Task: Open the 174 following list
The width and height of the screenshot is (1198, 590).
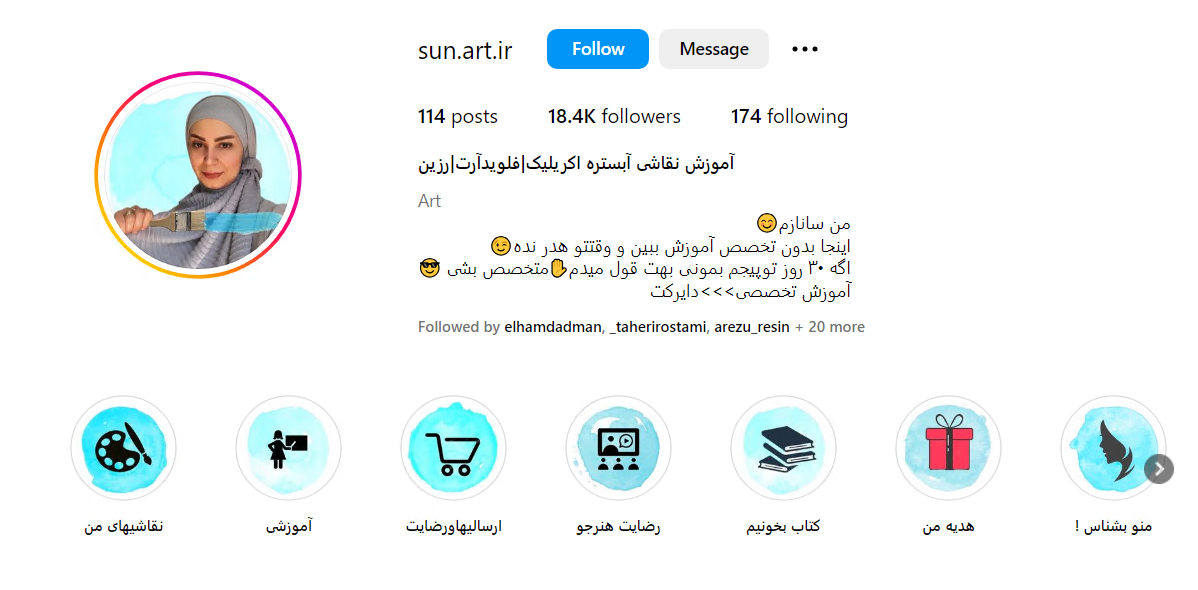Action: pyautogui.click(x=789, y=117)
